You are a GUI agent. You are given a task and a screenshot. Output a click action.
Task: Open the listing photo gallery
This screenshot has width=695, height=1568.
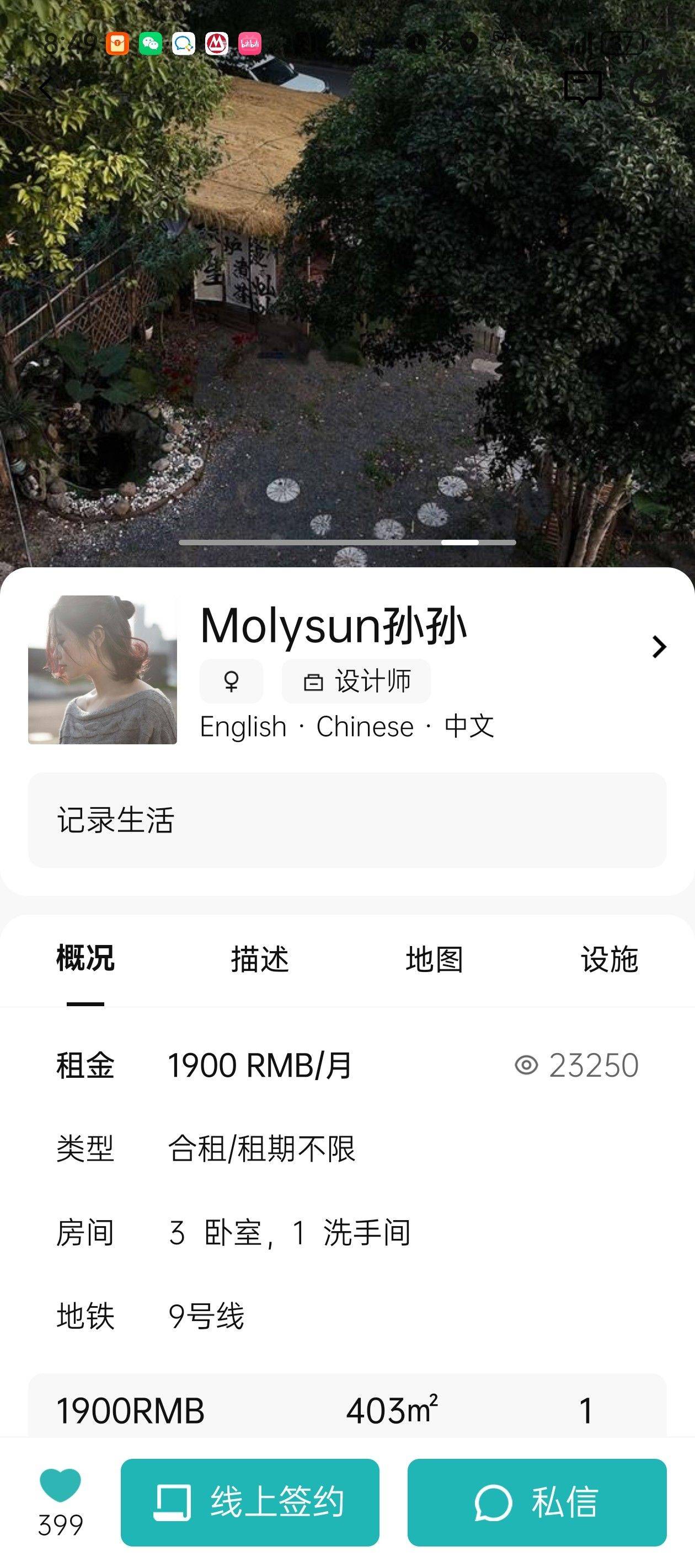click(x=347, y=304)
